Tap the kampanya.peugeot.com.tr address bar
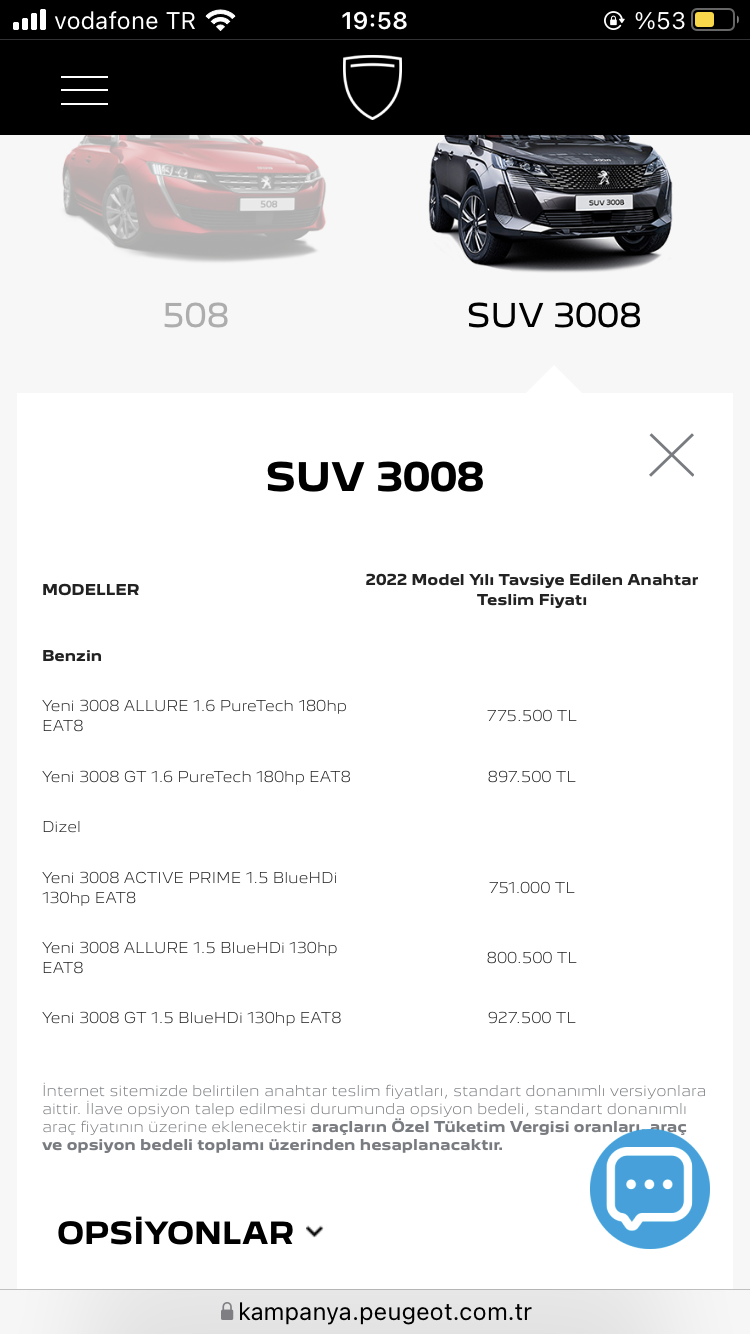 (x=375, y=1311)
